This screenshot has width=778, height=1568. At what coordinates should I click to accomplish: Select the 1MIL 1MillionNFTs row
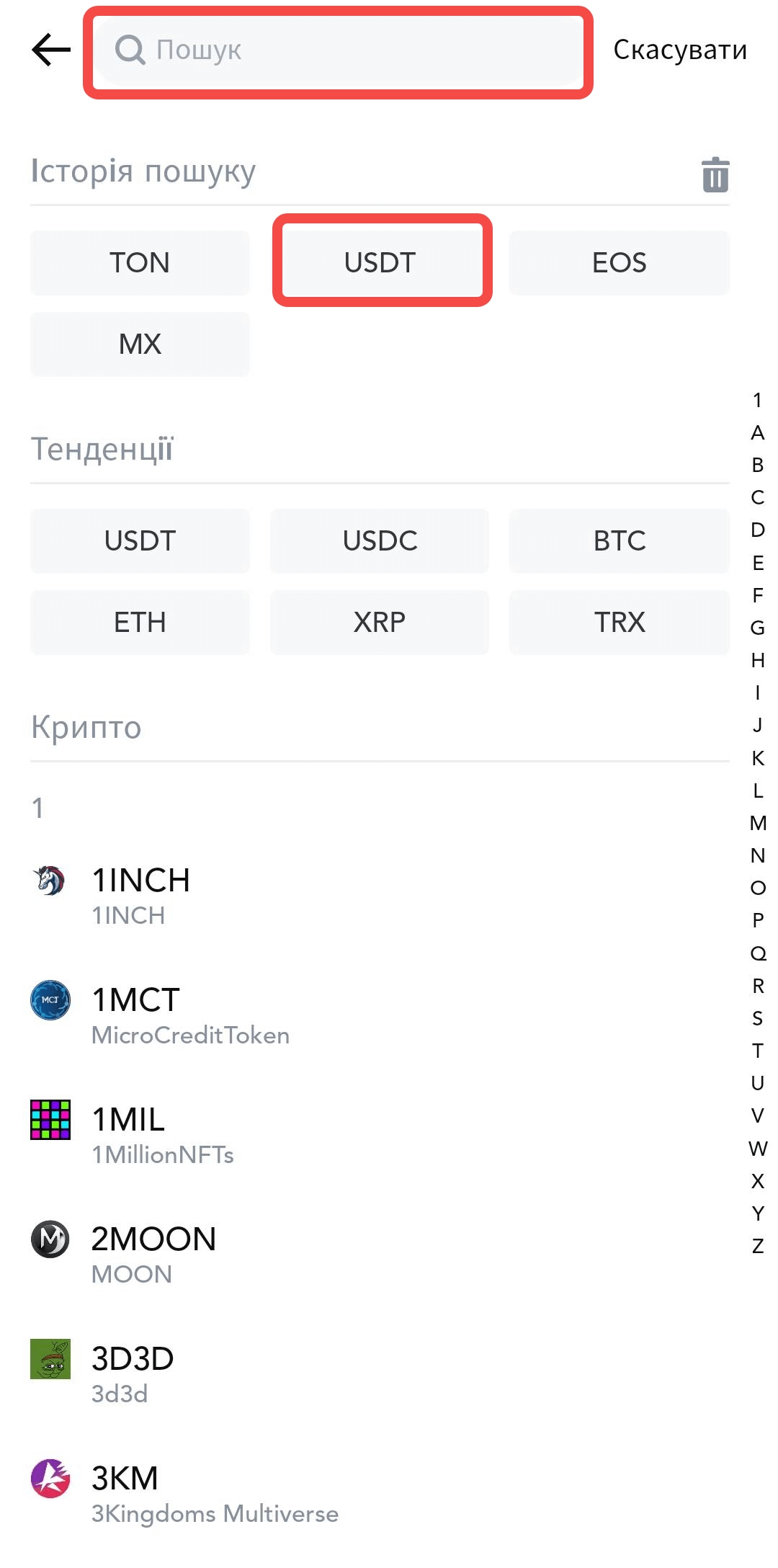[162, 1135]
